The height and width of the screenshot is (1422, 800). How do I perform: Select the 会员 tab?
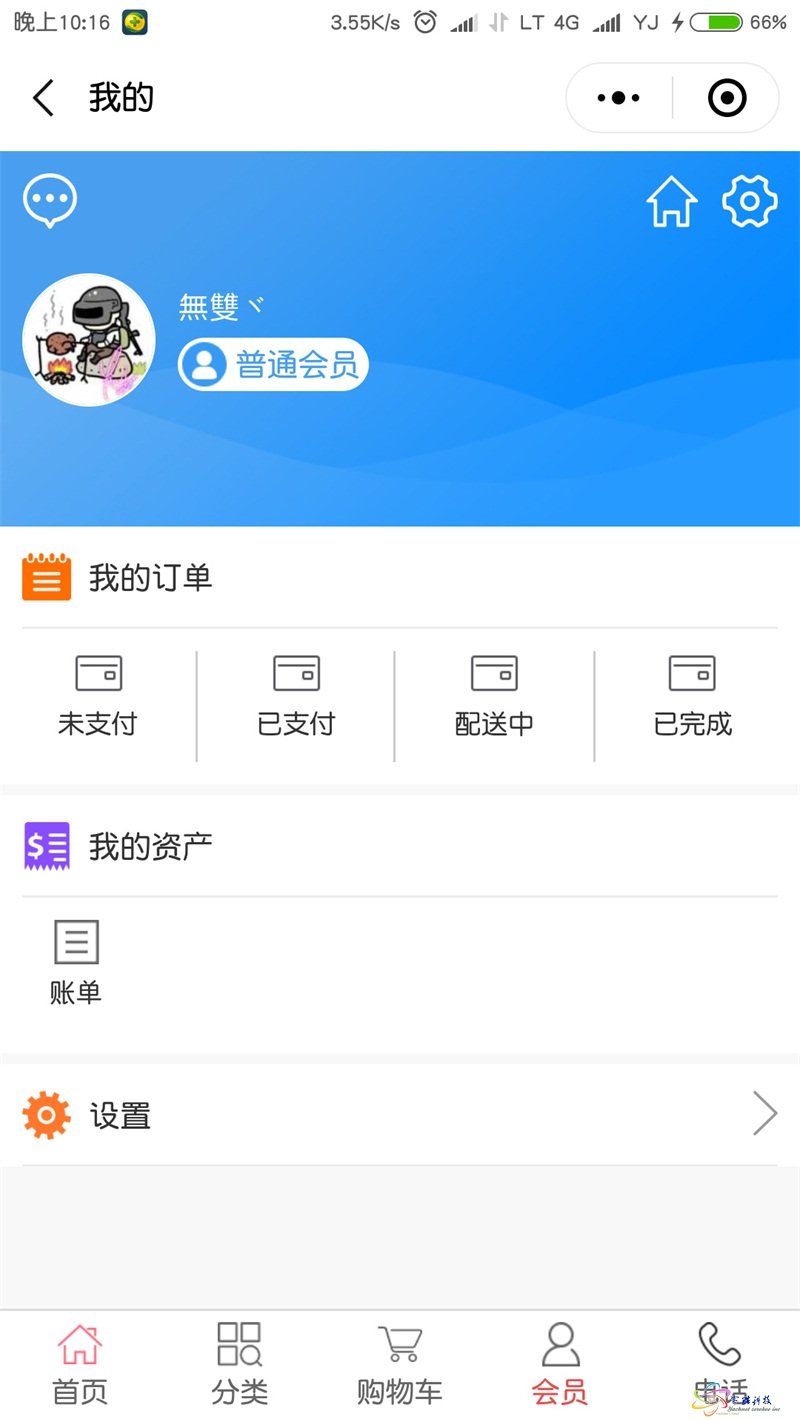560,1364
